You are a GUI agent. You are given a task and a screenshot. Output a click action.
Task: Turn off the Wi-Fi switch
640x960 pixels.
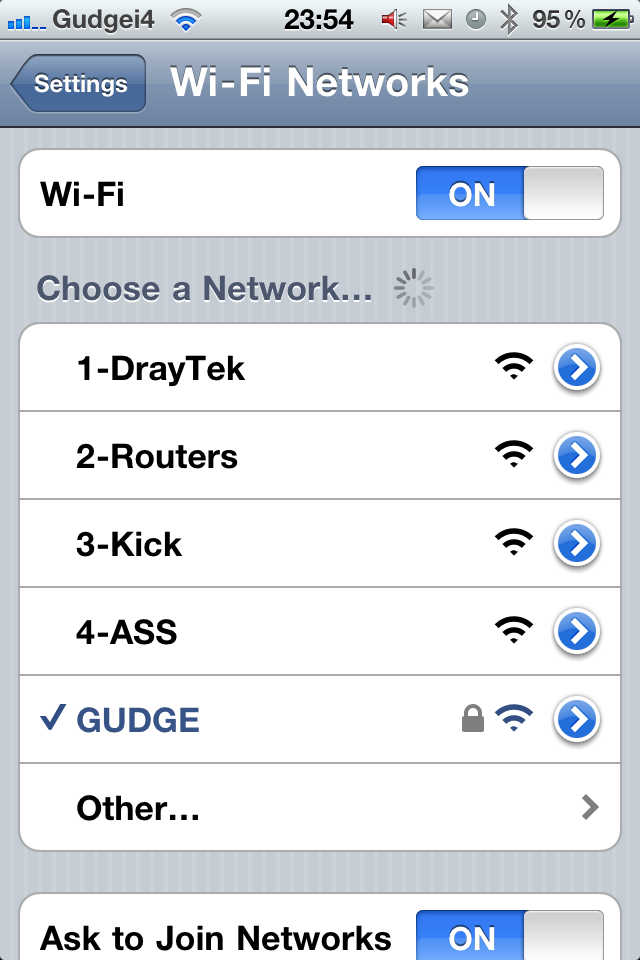pyautogui.click(x=509, y=193)
